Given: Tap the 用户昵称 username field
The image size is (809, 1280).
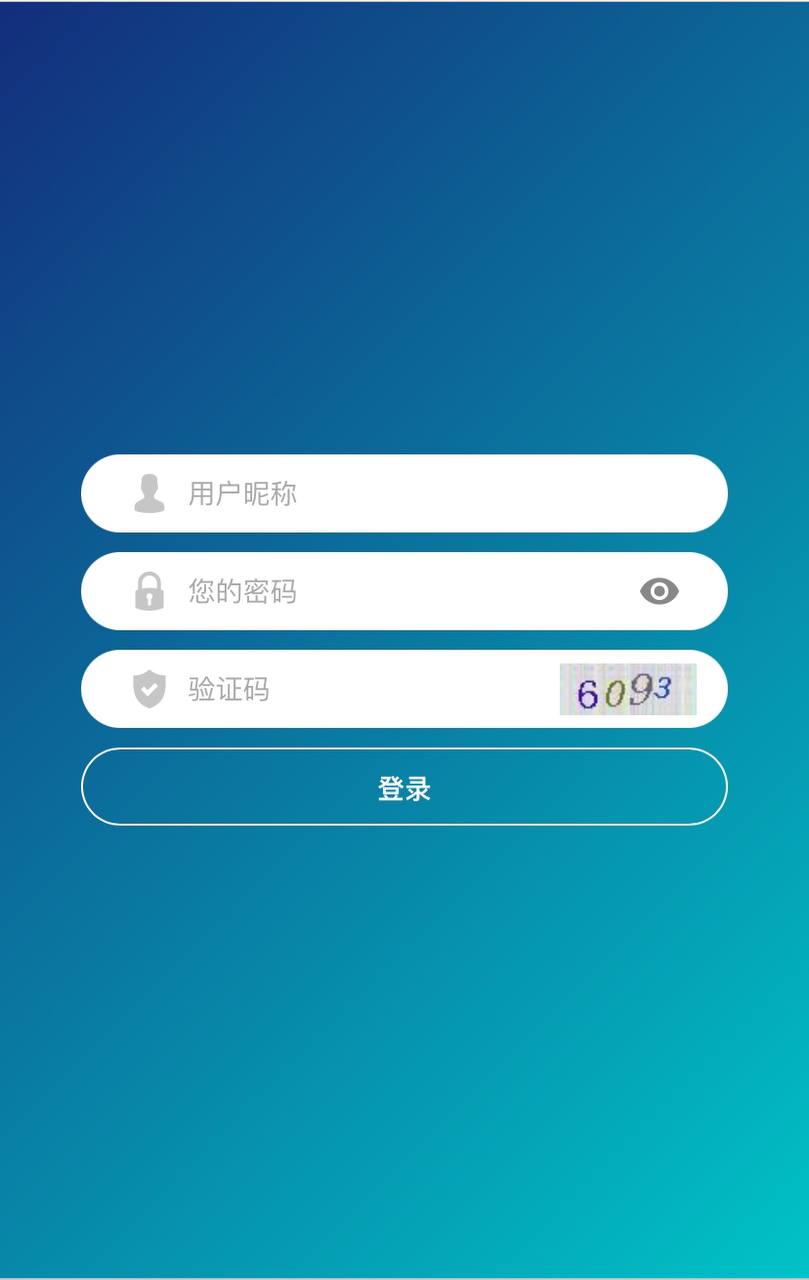Looking at the screenshot, I should 420,493.
